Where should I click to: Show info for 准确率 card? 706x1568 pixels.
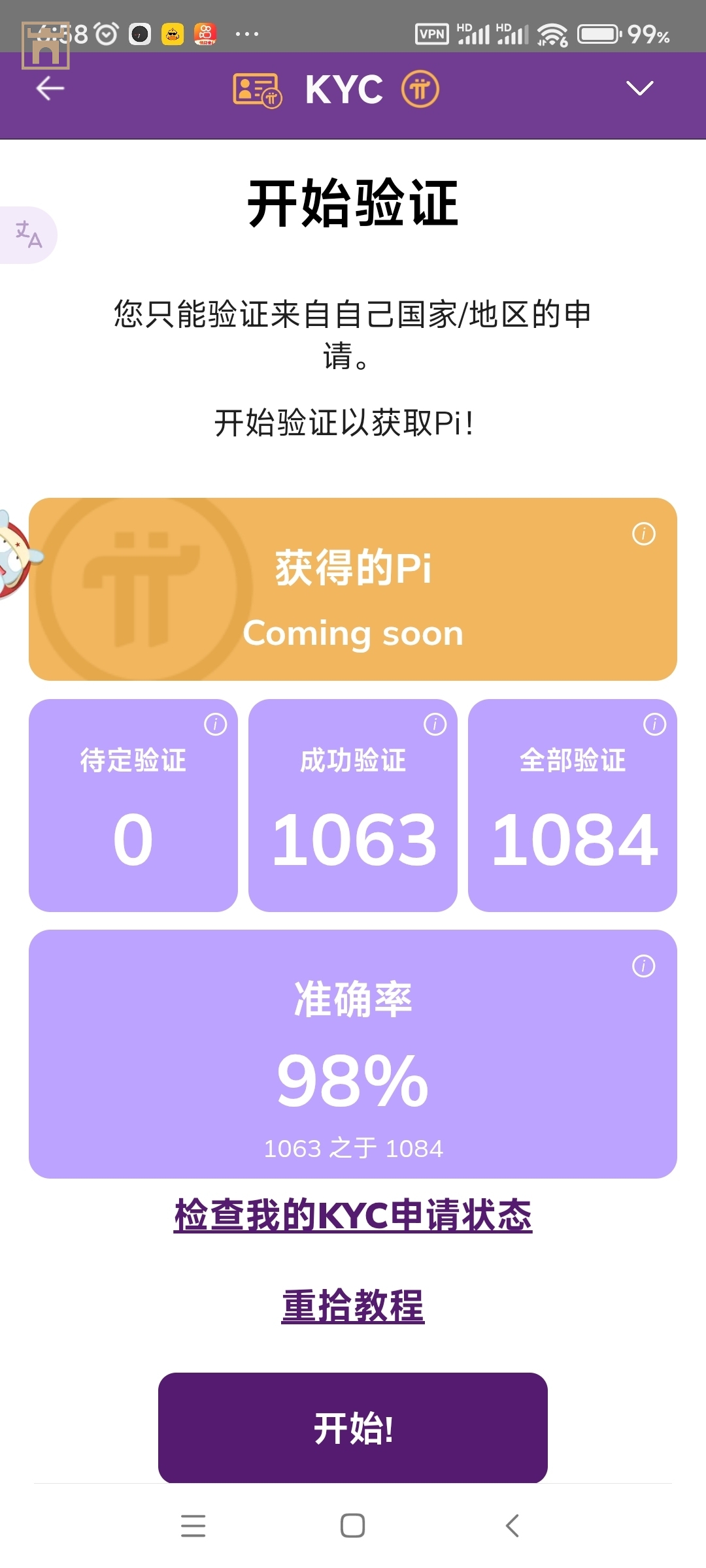pos(643,966)
